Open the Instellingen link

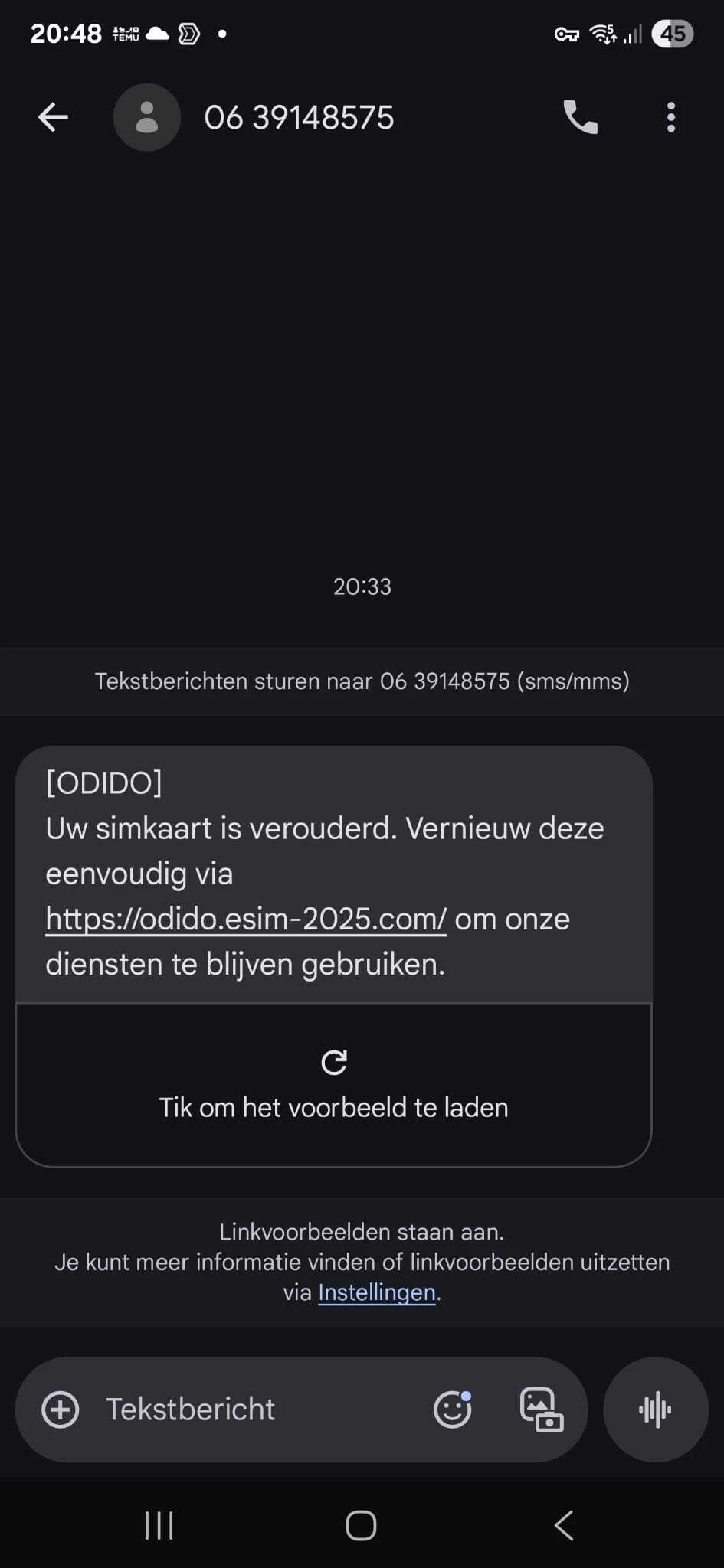click(x=377, y=1292)
